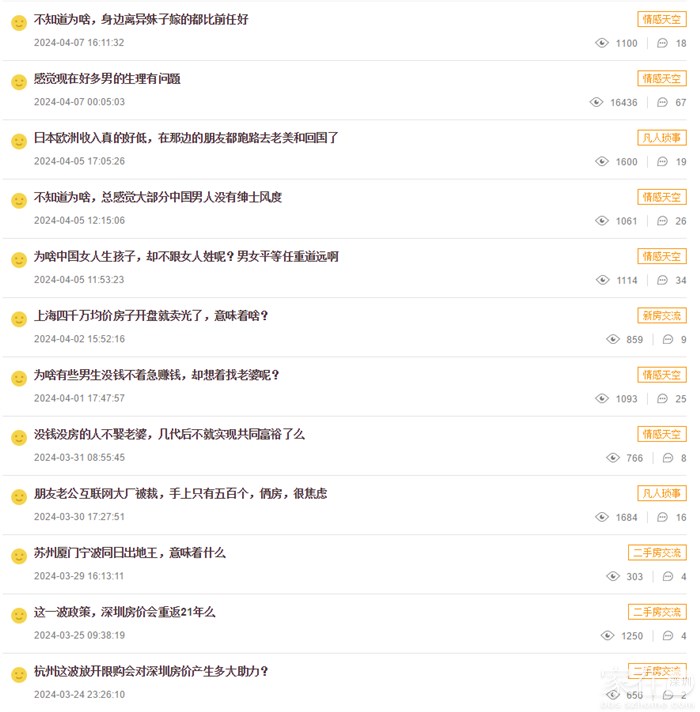Image resolution: width=700 pixels, height=712 pixels.
Task: Open post 不知道为啥，身边离异妹子嫁的都比前任好
Action: coord(141,19)
